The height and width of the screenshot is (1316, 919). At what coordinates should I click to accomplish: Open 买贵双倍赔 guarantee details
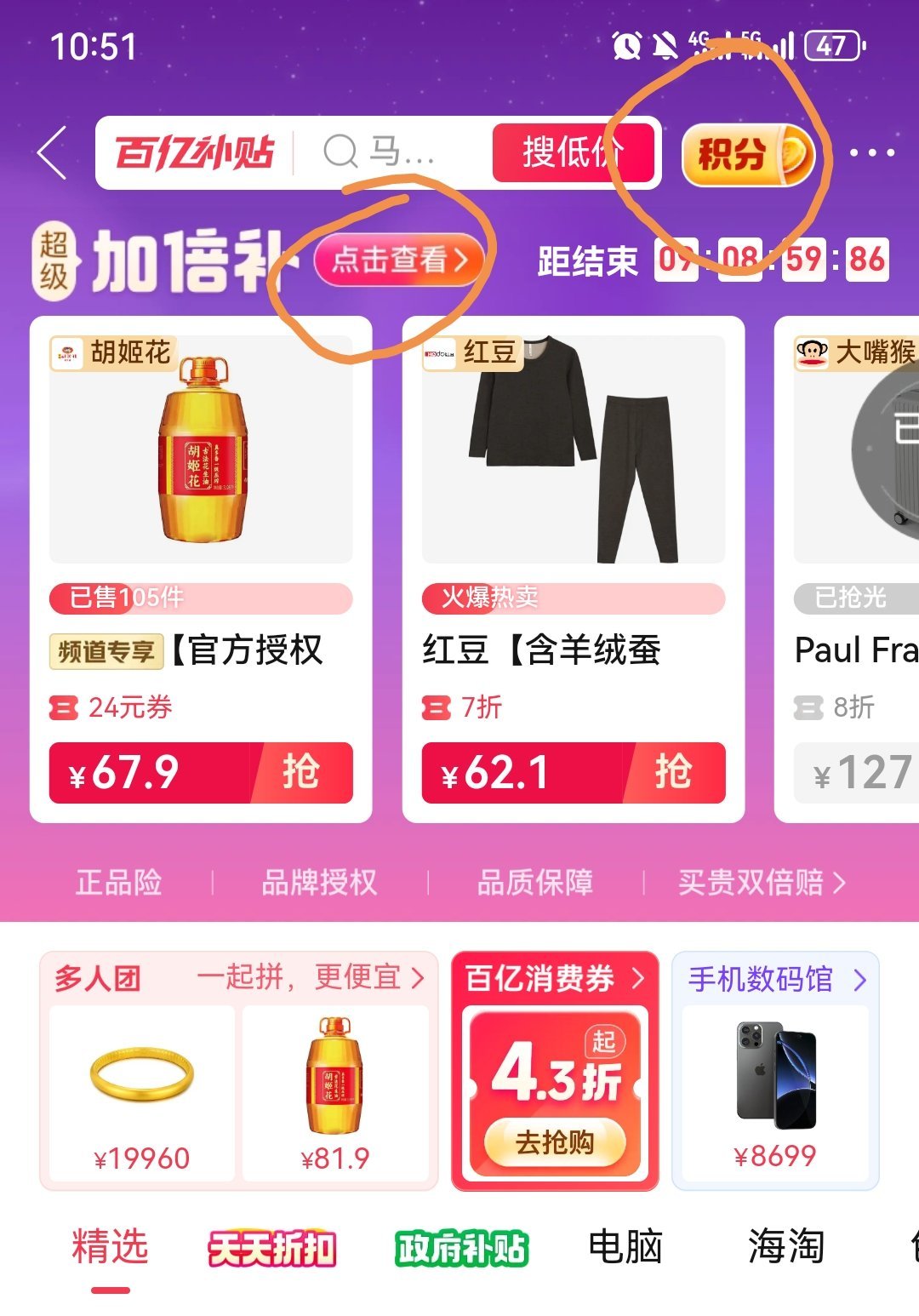tap(761, 883)
